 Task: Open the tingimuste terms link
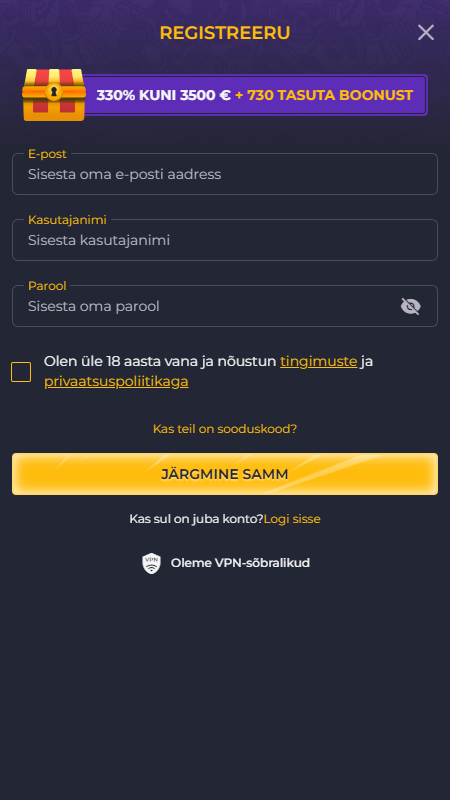tap(318, 361)
